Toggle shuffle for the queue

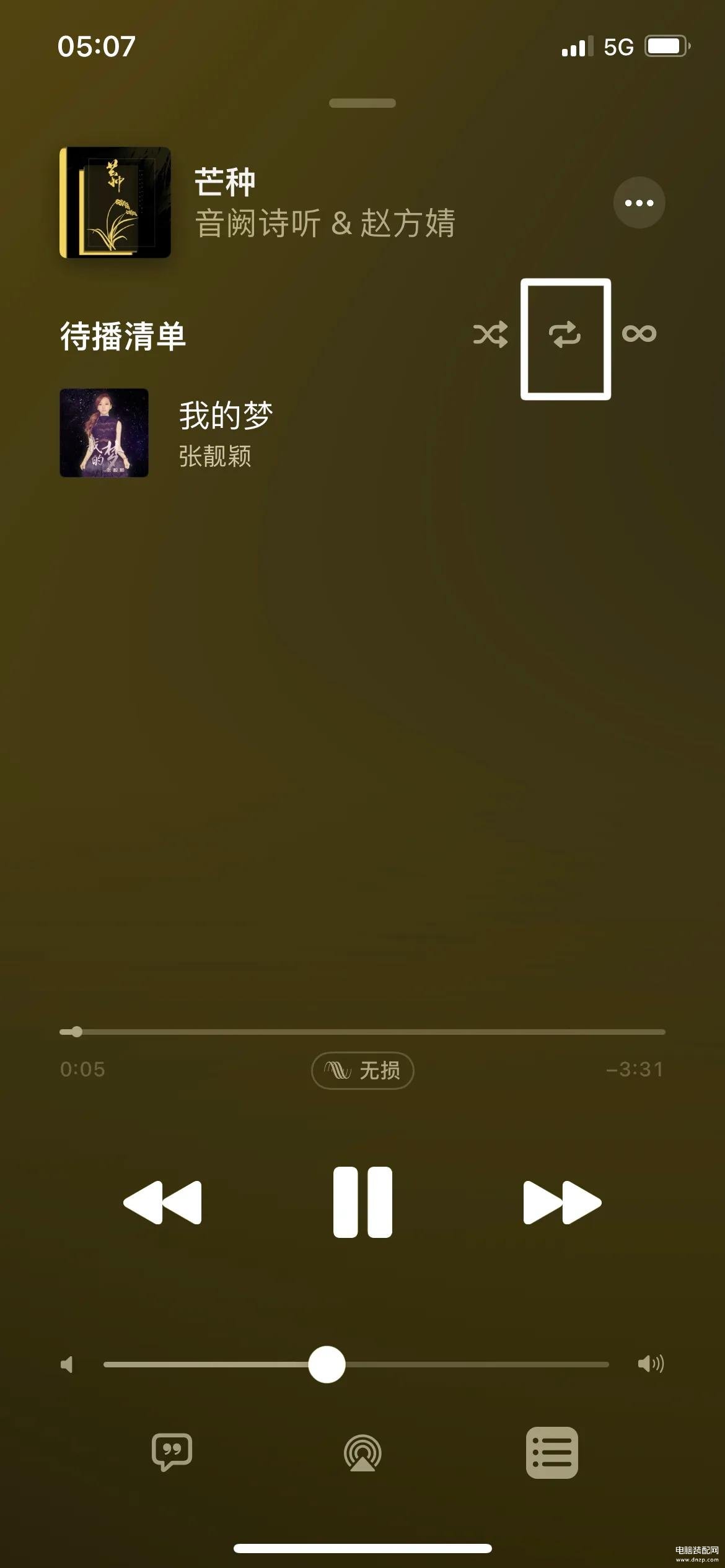click(x=490, y=334)
